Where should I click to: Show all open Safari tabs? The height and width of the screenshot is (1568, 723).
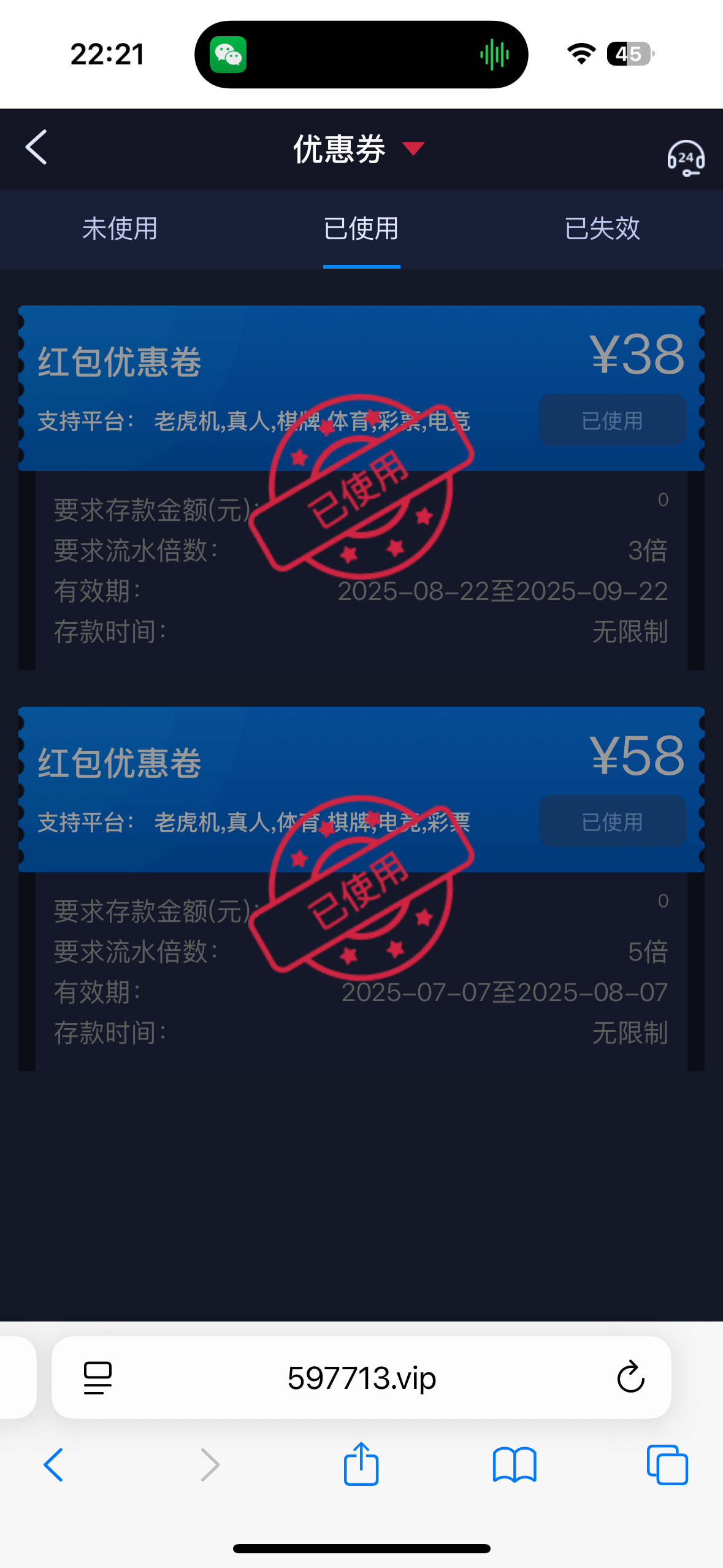click(x=667, y=1465)
